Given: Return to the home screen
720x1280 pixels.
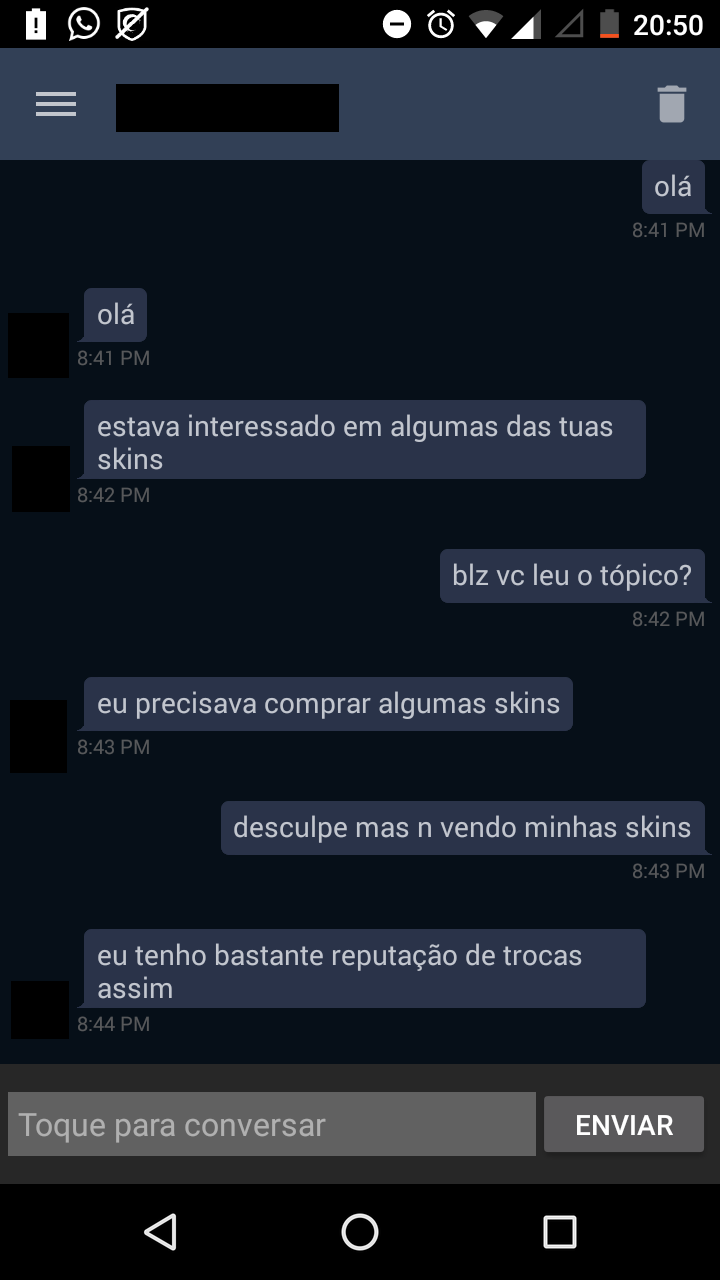Looking at the screenshot, I should pos(360,1232).
